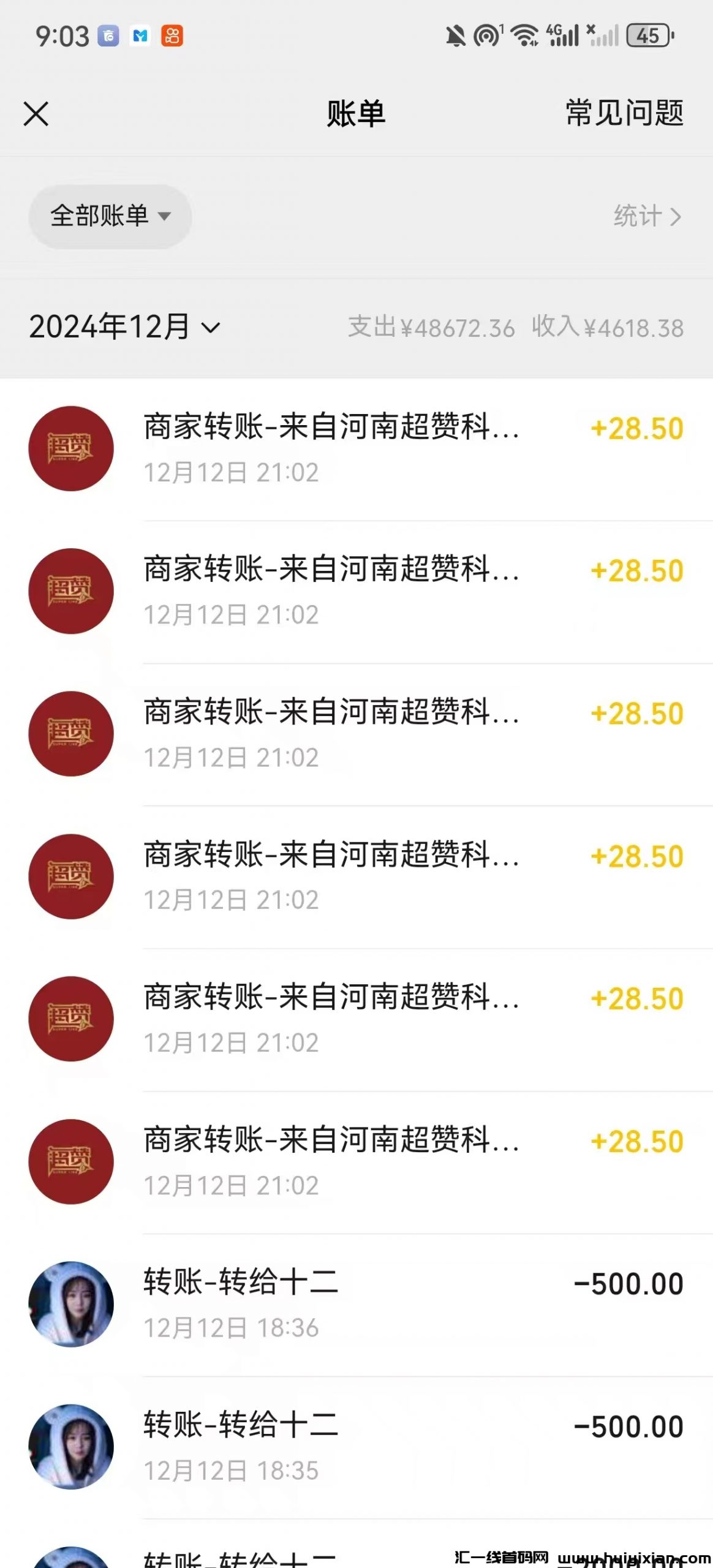Open 常见问题 help page
Viewport: 713px width, 1568px height.
coord(624,113)
